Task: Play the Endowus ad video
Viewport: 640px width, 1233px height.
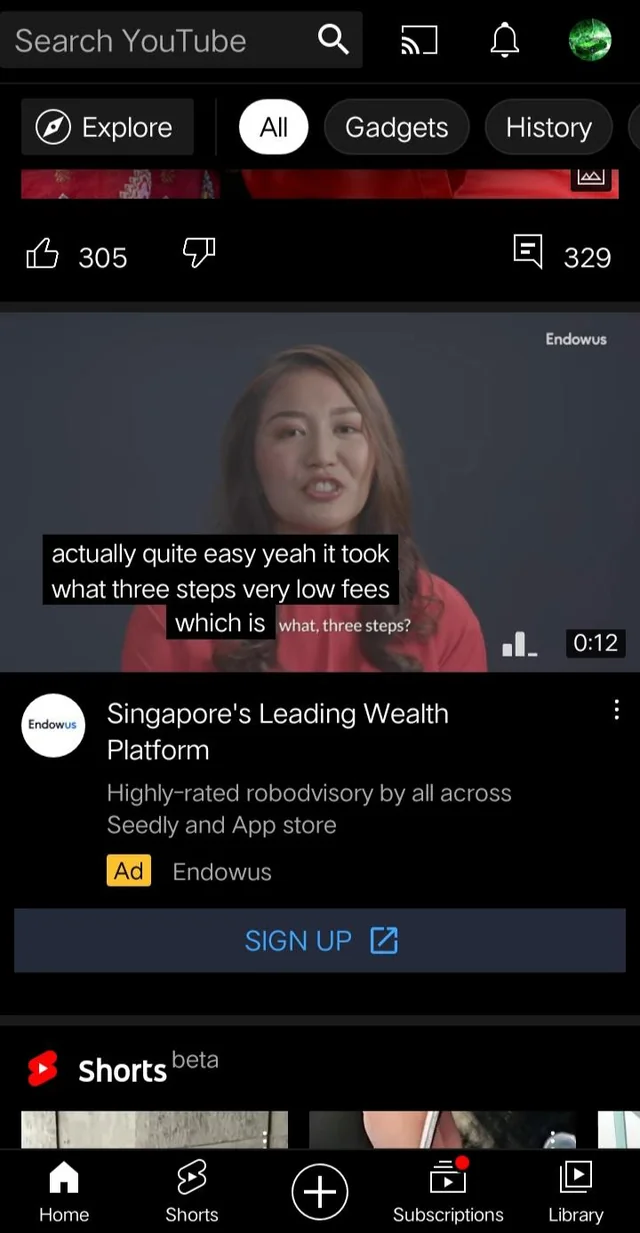Action: pyautogui.click(x=320, y=490)
